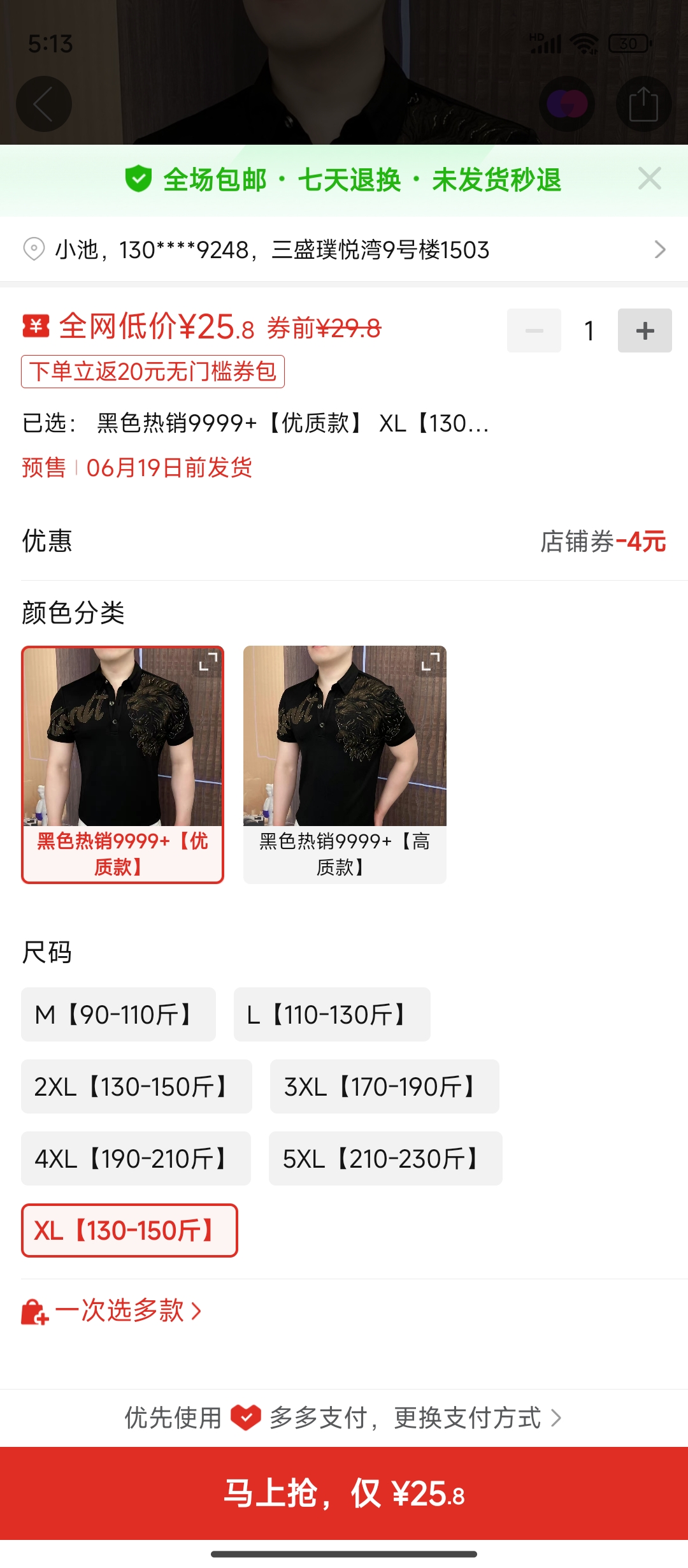Dismiss the free shipping guarantee banner

point(649,179)
